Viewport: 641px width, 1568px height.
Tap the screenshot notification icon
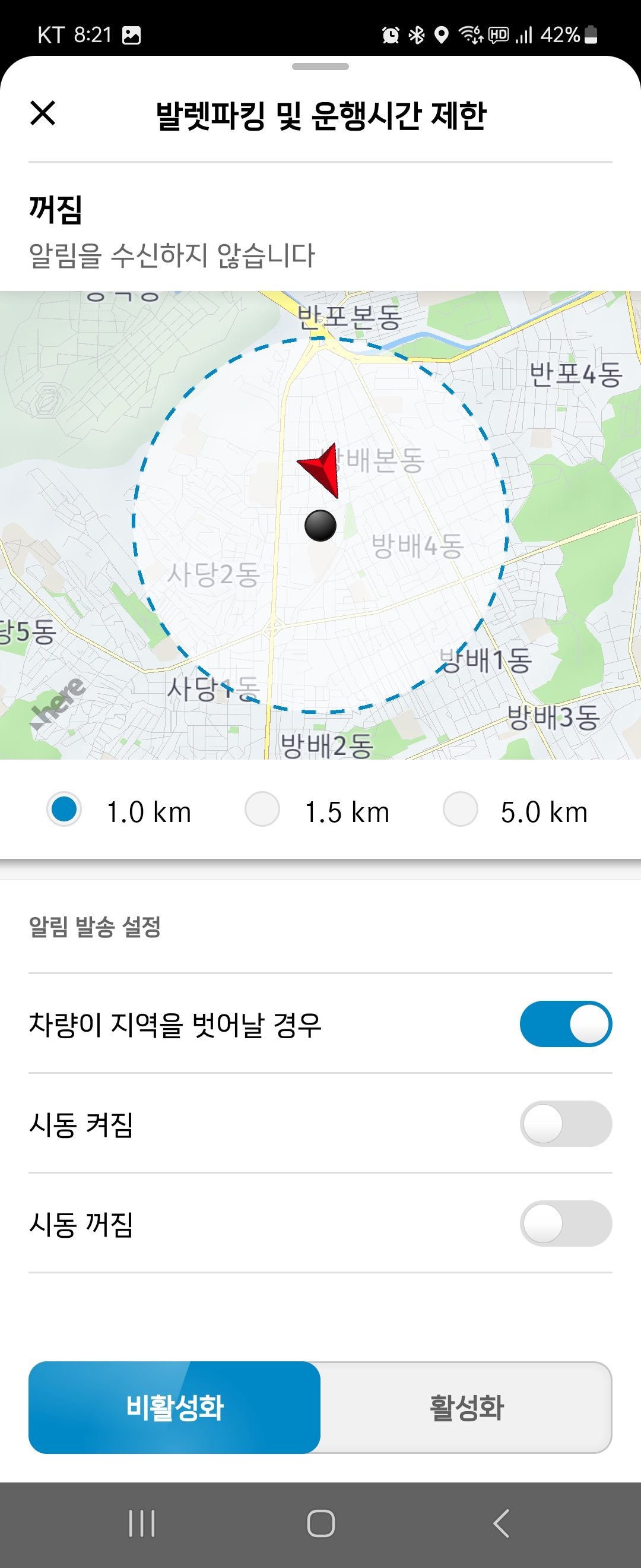coord(131,36)
